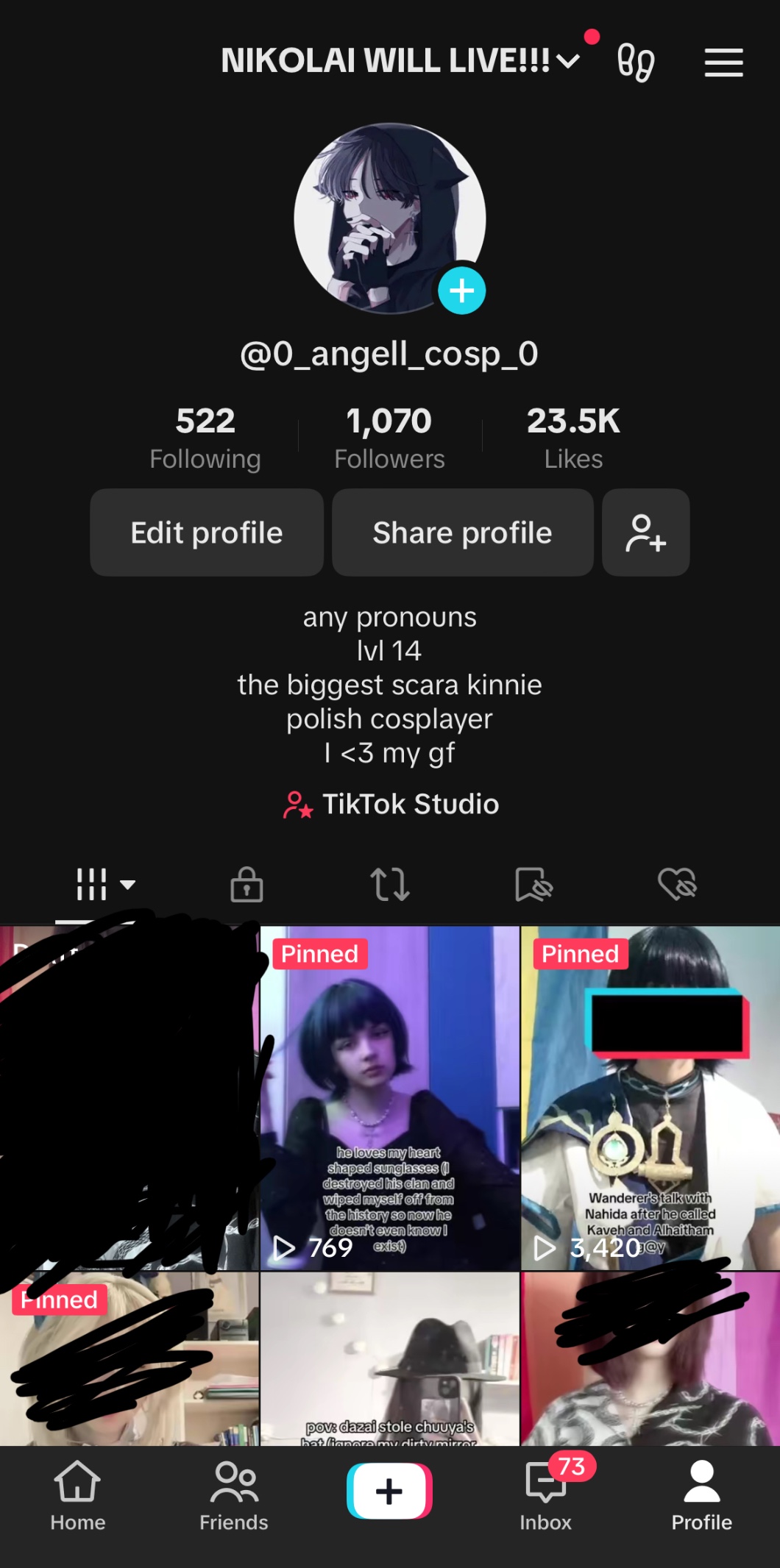Switch to the reposts tab
Screen dimensions: 780x1568
click(389, 884)
